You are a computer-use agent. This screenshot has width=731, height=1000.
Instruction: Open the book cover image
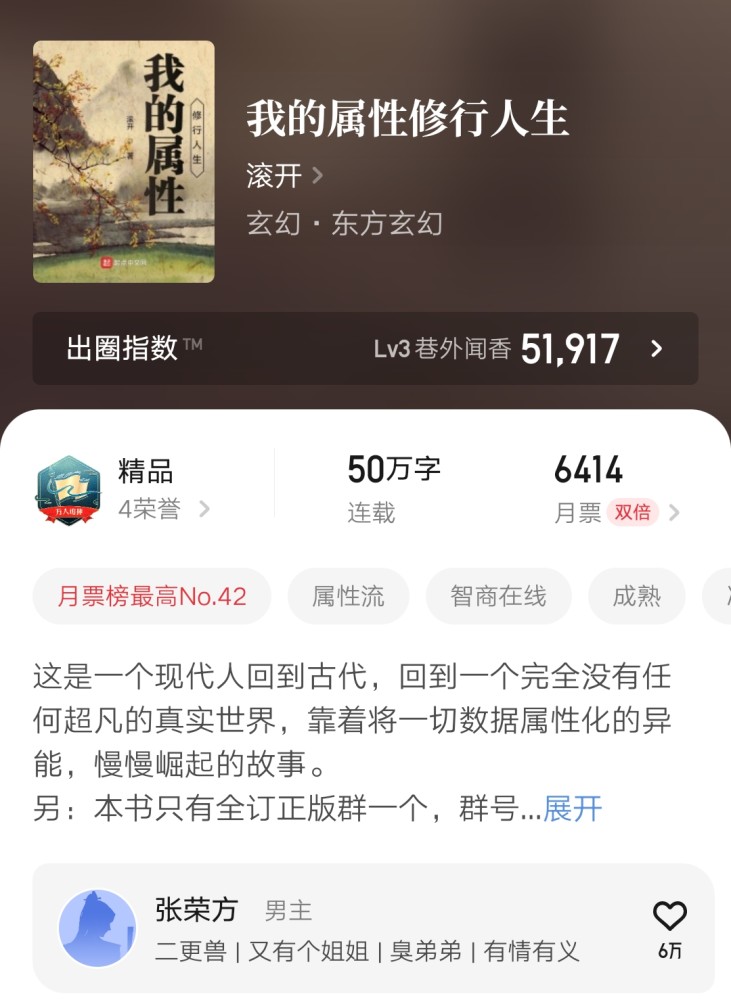click(x=123, y=161)
